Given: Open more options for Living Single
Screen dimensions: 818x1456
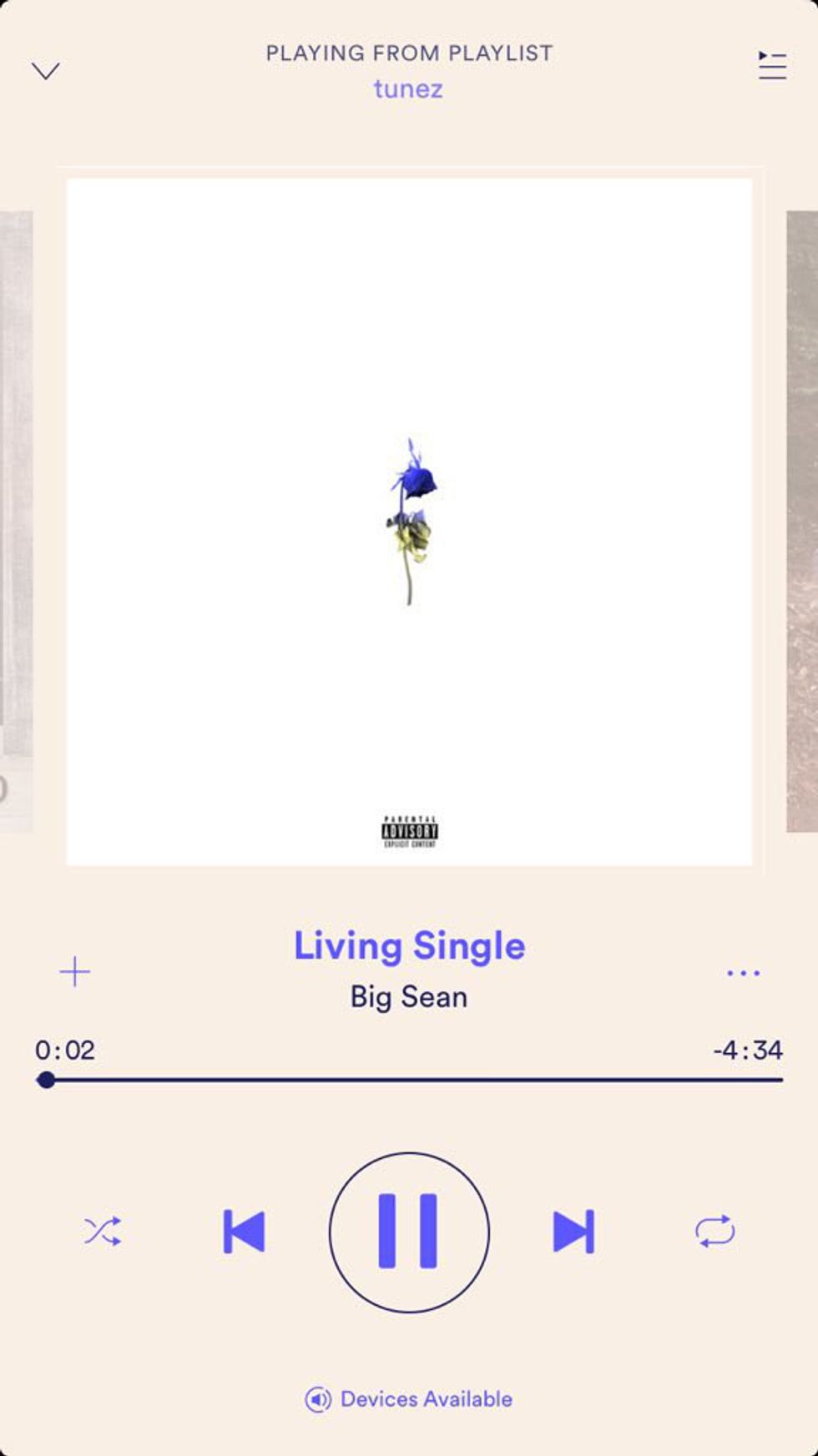Looking at the screenshot, I should click(x=743, y=973).
